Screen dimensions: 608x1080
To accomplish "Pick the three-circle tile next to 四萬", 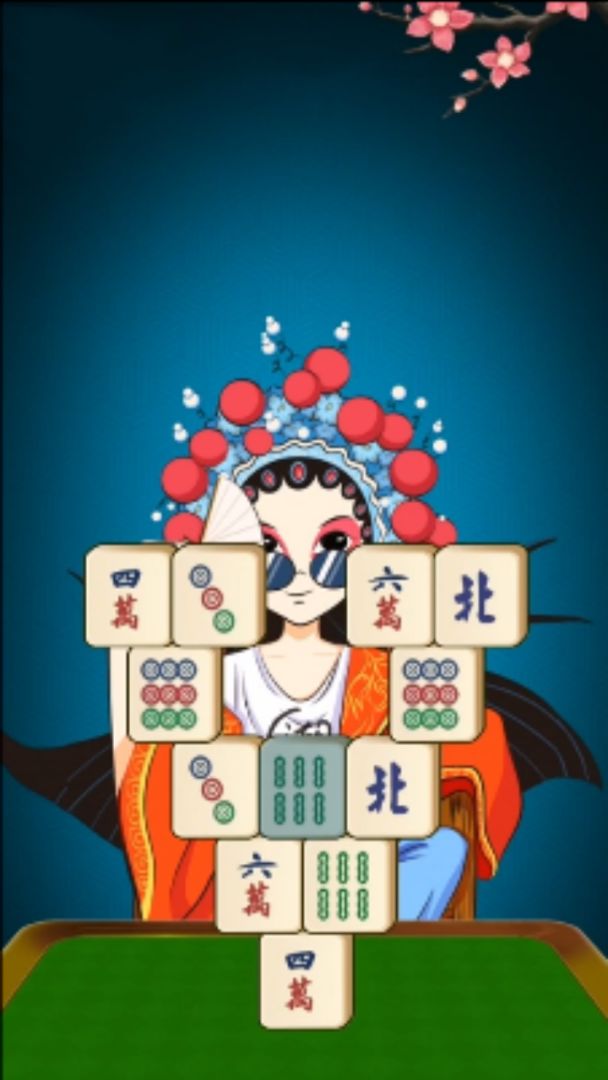I will [x=216, y=596].
